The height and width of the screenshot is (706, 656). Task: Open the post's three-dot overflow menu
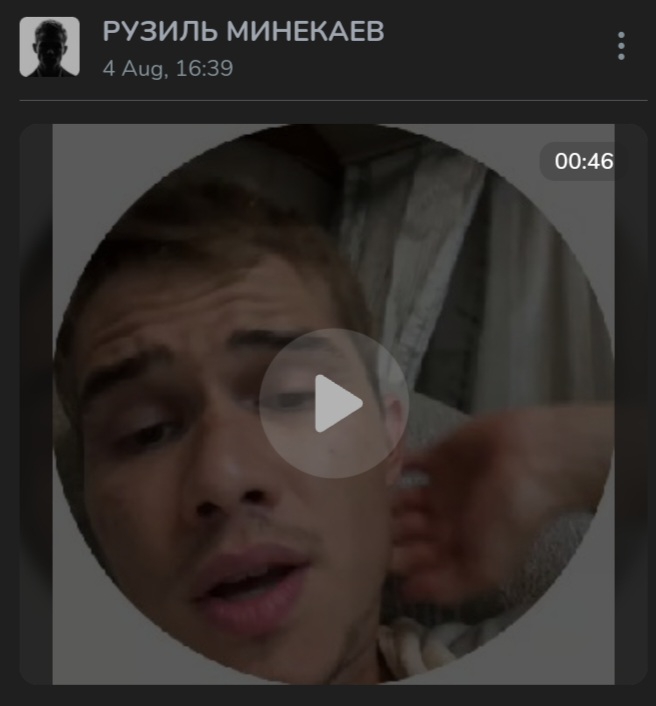click(x=621, y=46)
